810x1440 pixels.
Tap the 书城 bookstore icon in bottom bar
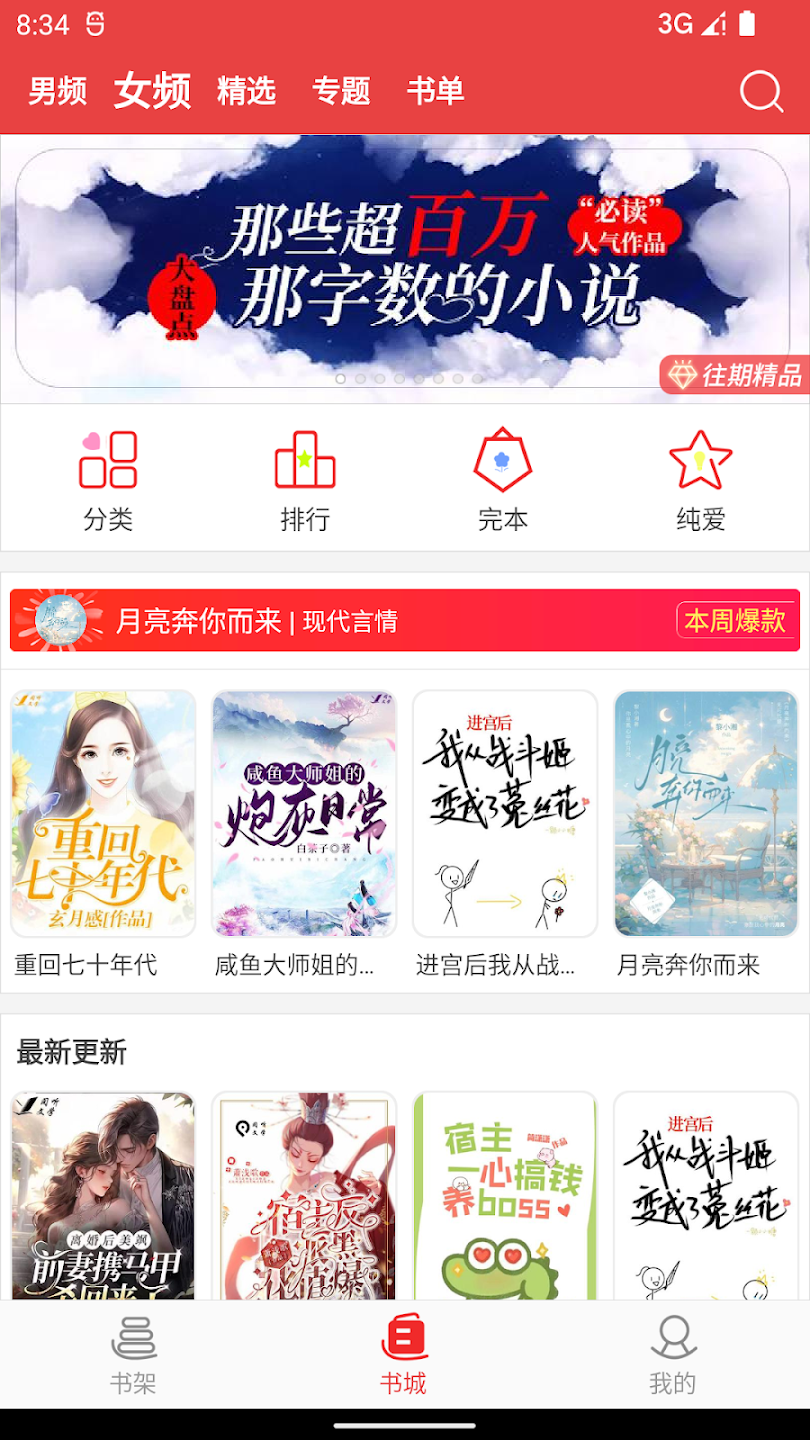point(405,1355)
